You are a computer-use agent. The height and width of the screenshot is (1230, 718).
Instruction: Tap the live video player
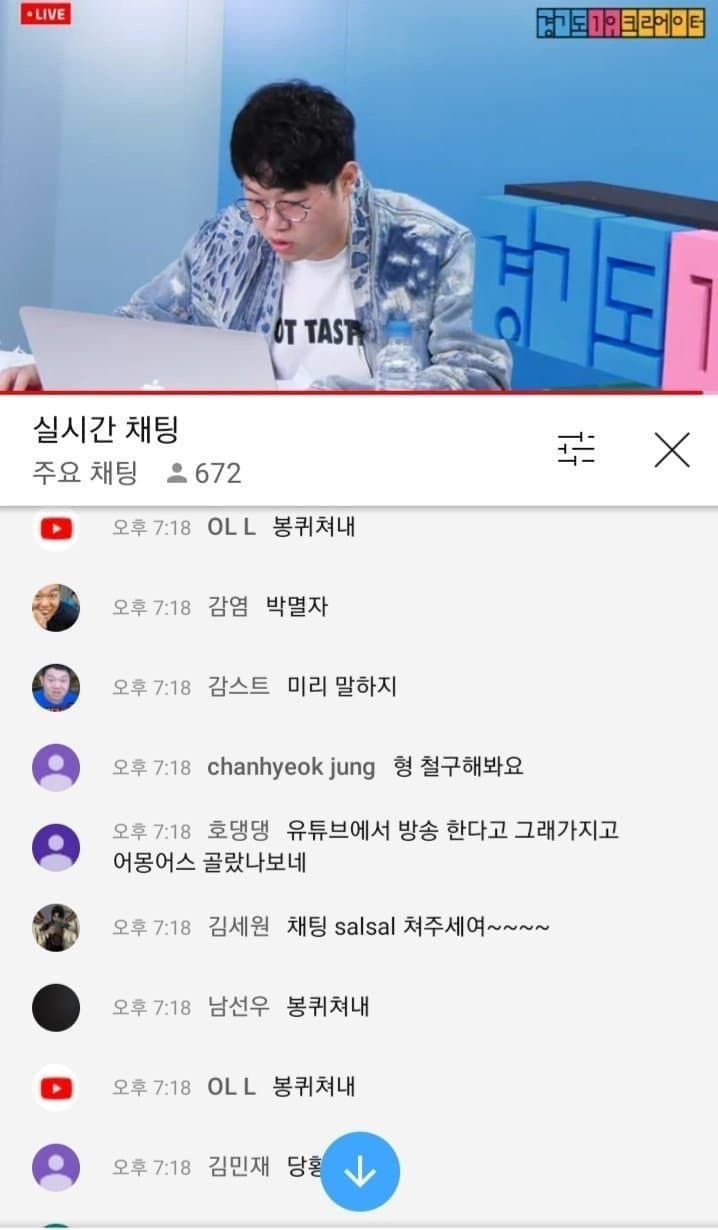click(x=358, y=195)
